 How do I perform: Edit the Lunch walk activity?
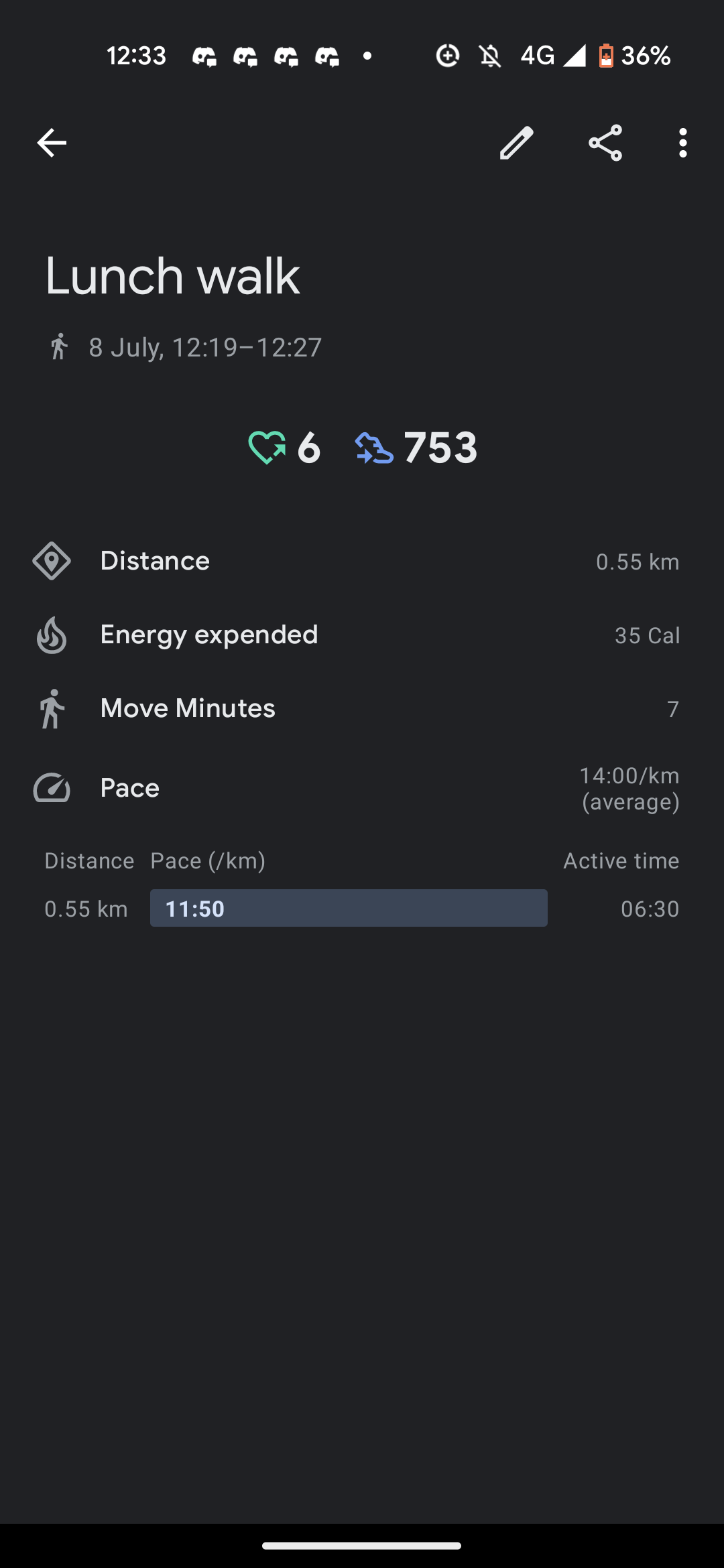517,143
